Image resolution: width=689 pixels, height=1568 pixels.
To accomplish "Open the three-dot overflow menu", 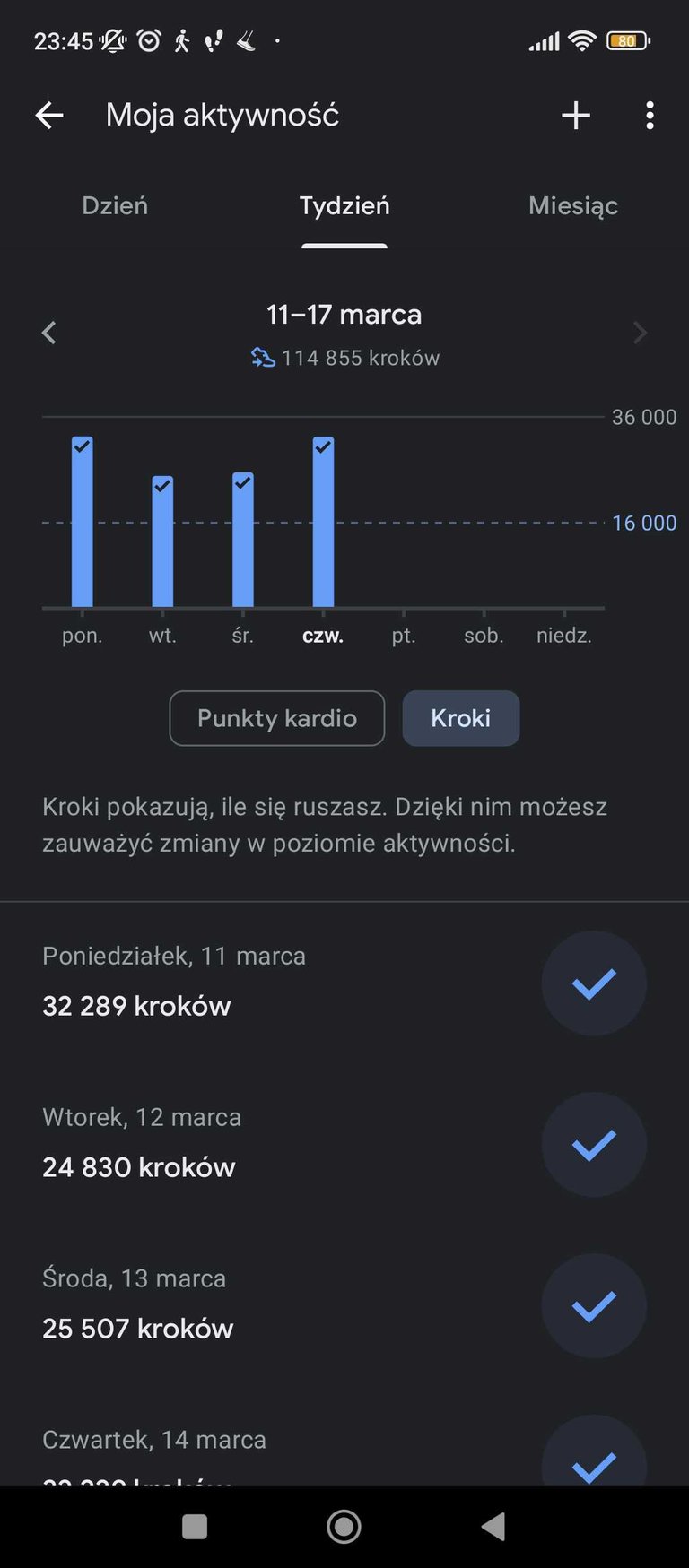I will [x=650, y=115].
